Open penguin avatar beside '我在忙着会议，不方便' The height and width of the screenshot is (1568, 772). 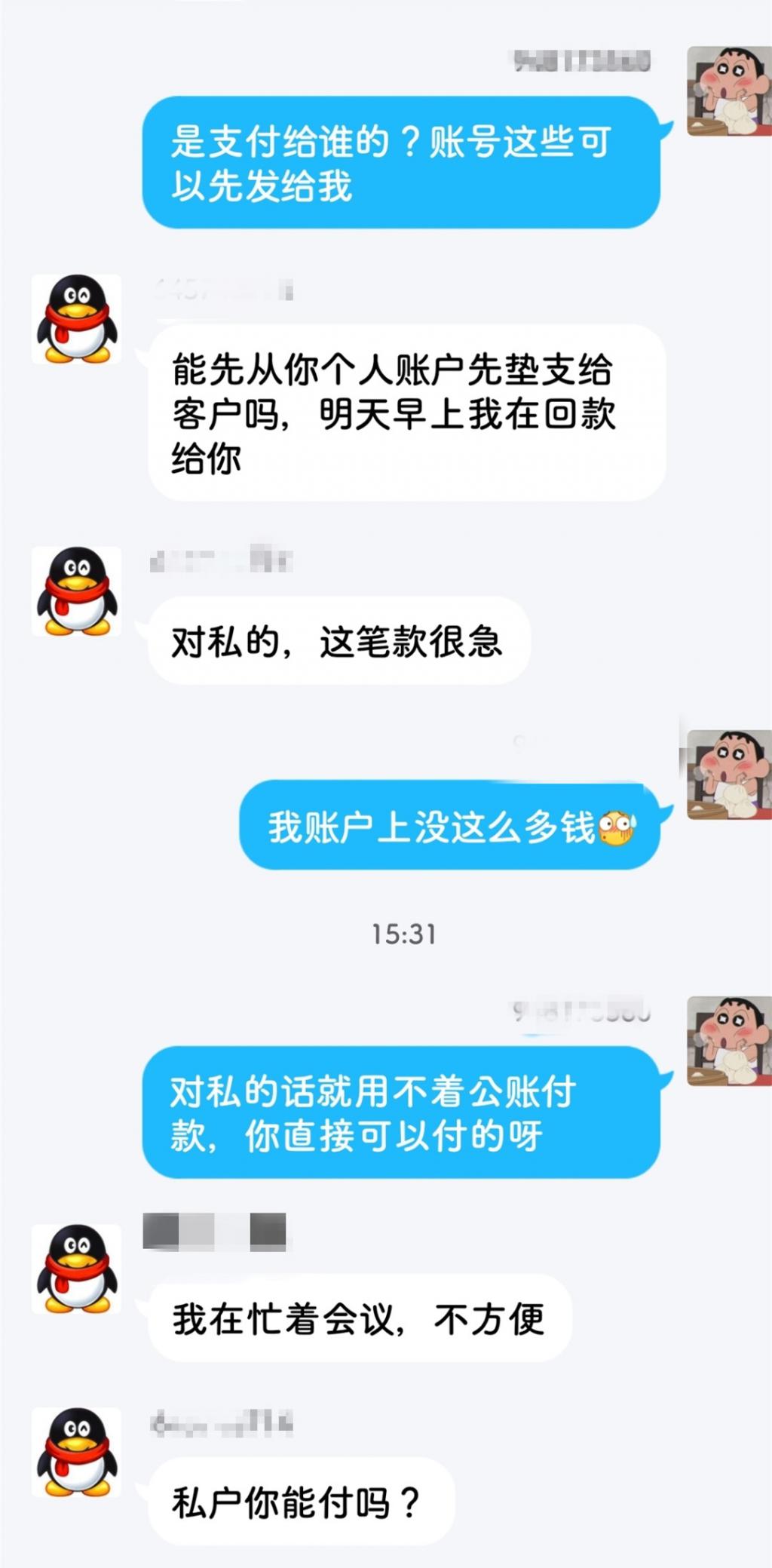pyautogui.click(x=76, y=1269)
